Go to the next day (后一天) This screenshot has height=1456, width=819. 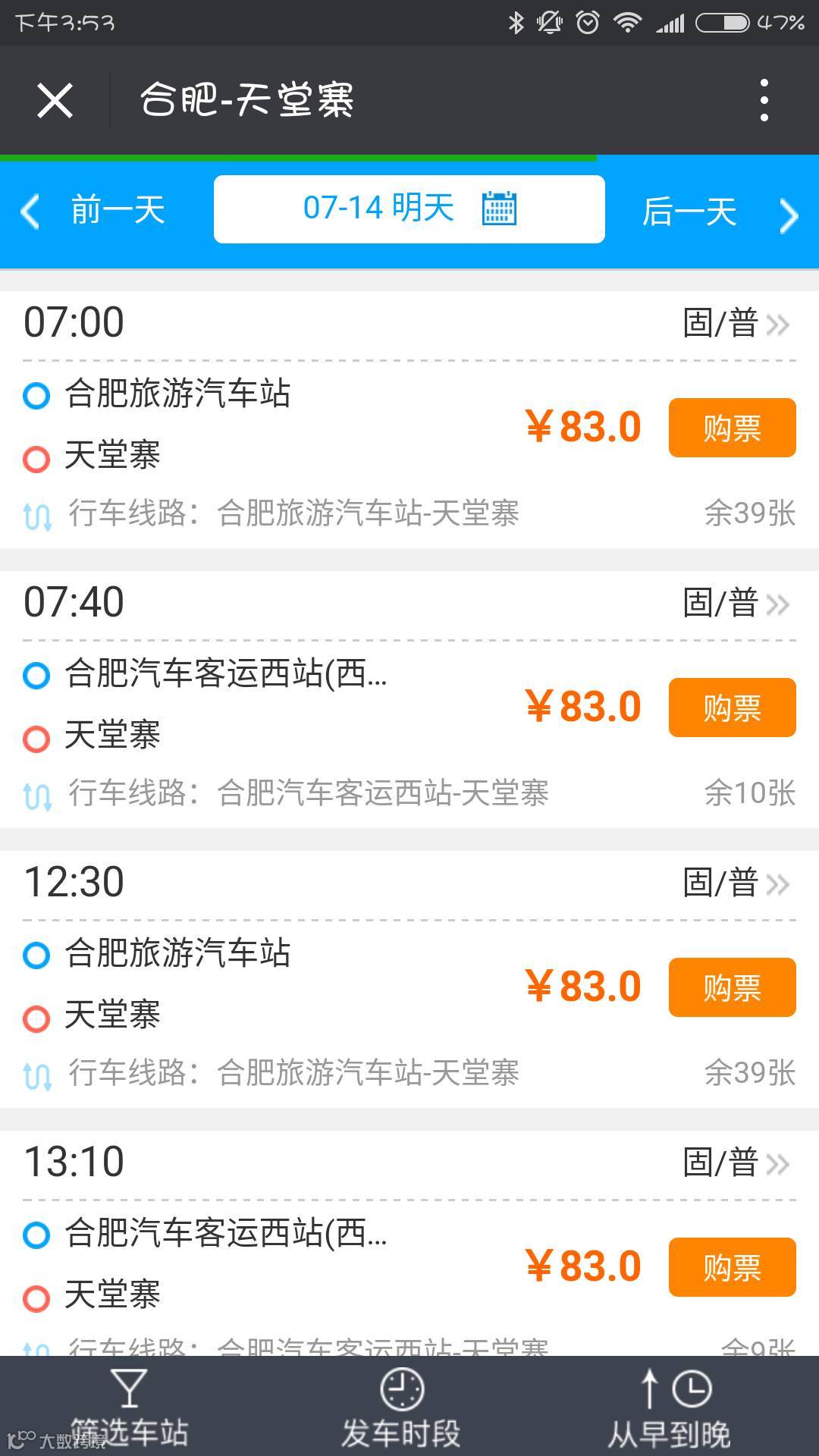[x=717, y=212]
